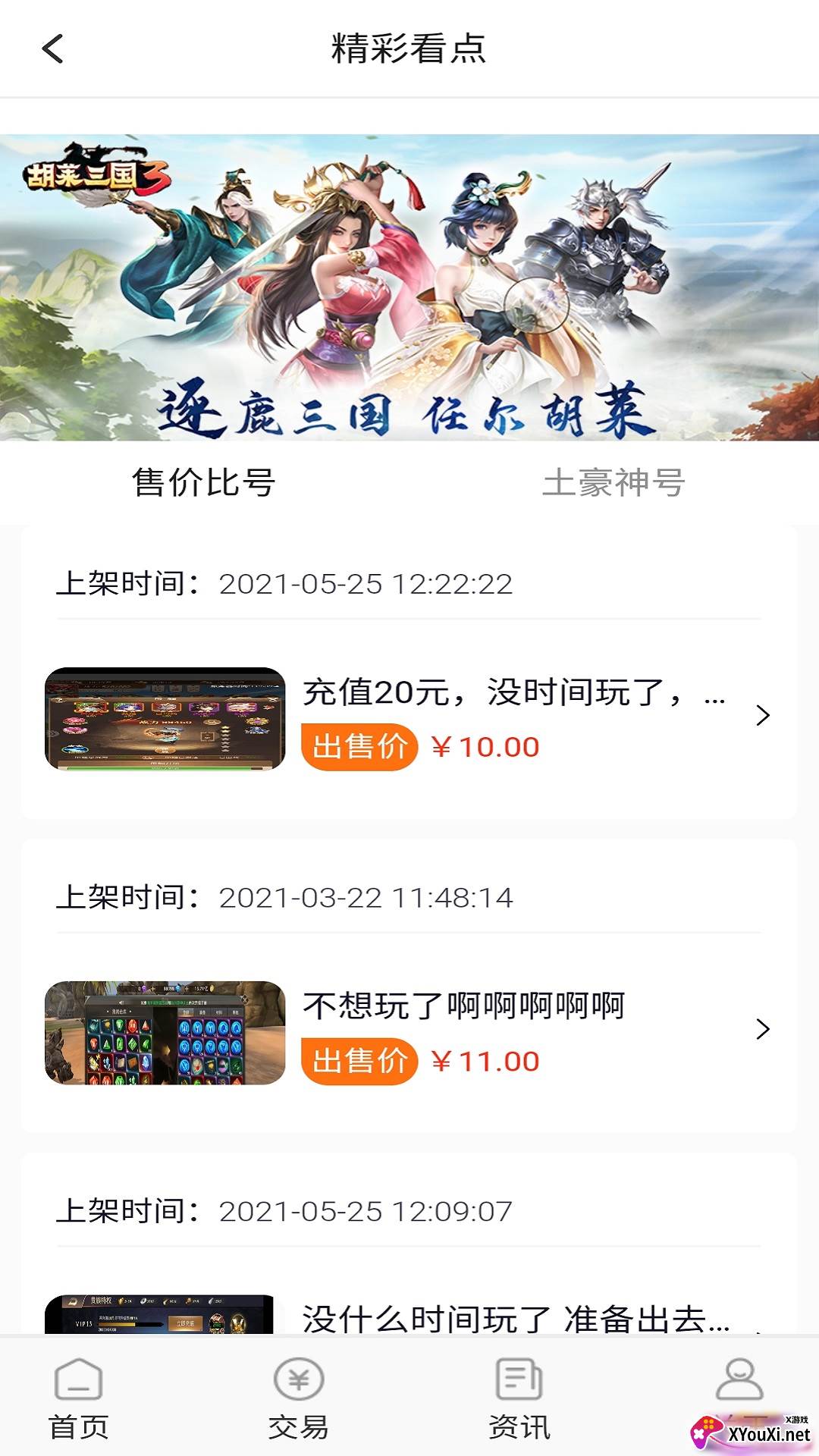Open the profile tab in bottom bar
This screenshot has height=1456, width=819.
[739, 1382]
